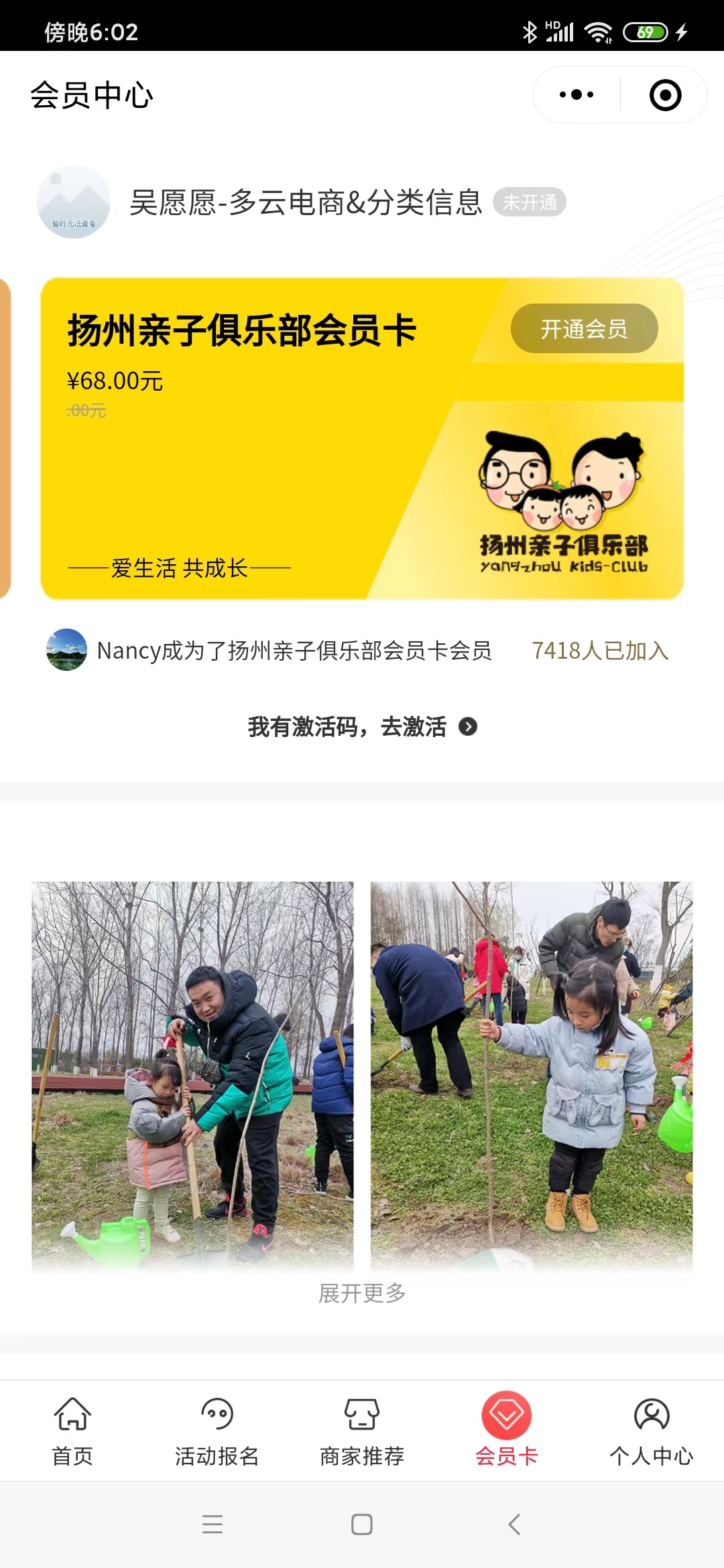
Task: Follow the 我有激活码，去激活 link
Action: (362, 727)
